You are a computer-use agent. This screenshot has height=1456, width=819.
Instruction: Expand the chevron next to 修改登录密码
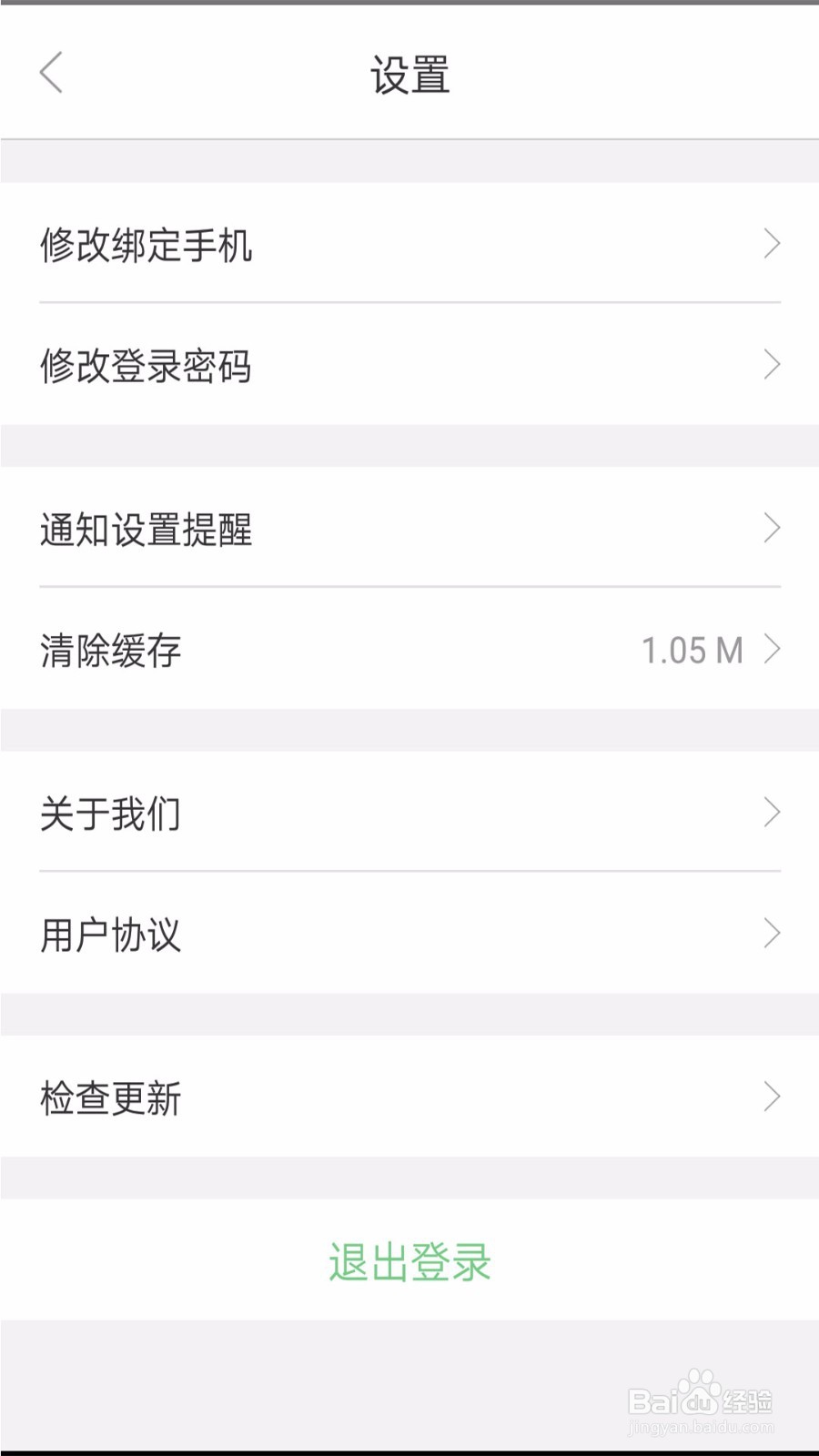773,366
